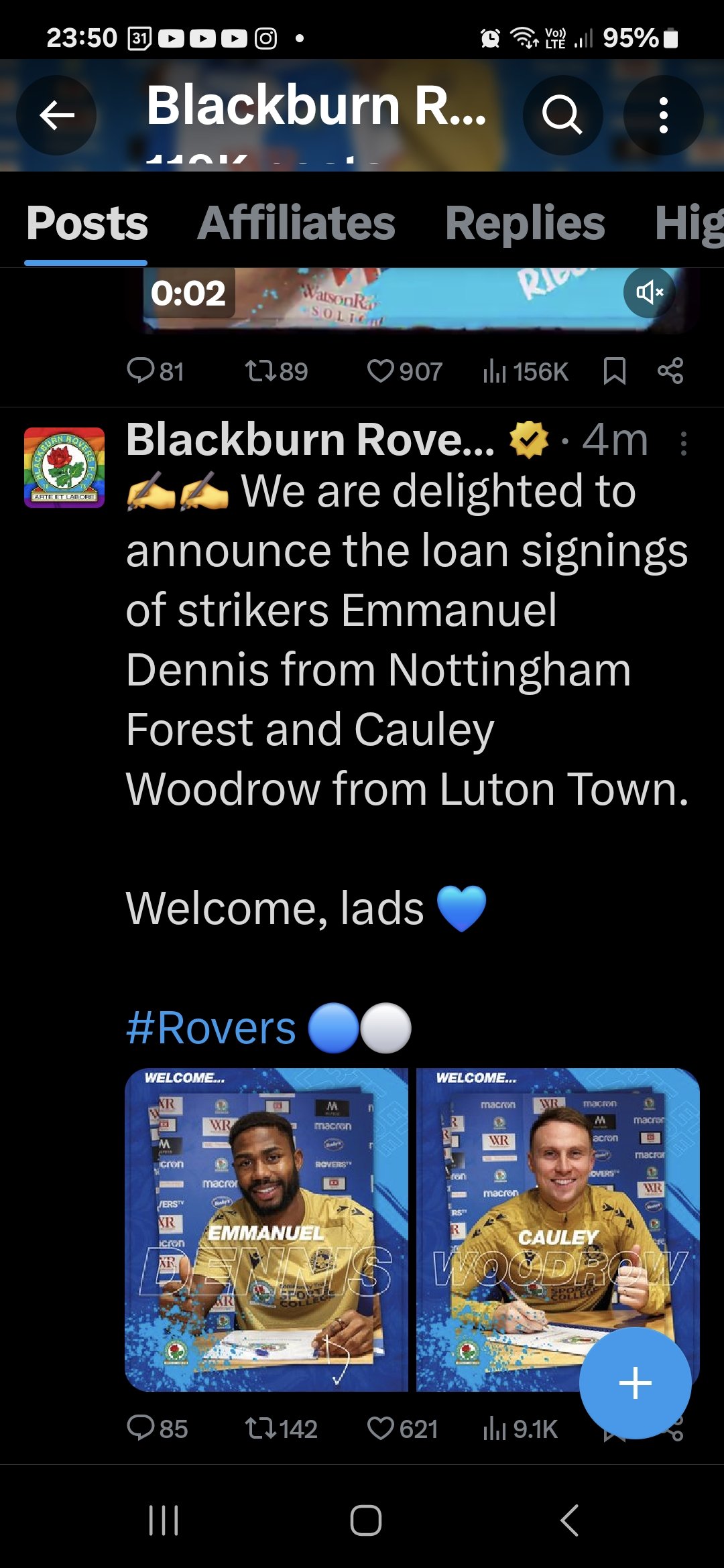Viewport: 724px width, 1568px height.
Task: Open the Cauley Woodrow welcome image
Action: tap(558, 1230)
